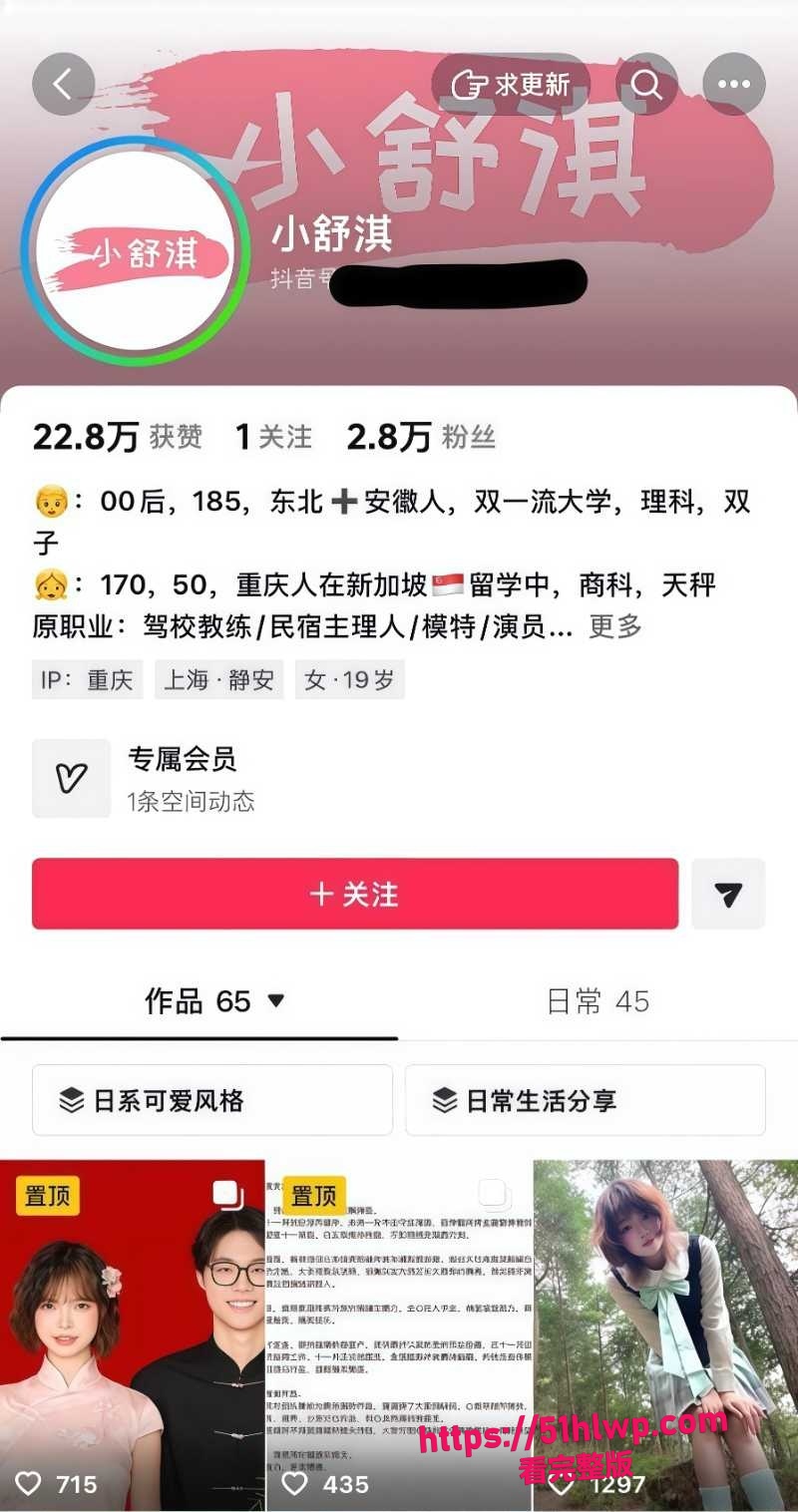Viewport: 798px width, 1512px height.
Task: Switch to the 日常 45 tab
Action: click(x=598, y=1001)
